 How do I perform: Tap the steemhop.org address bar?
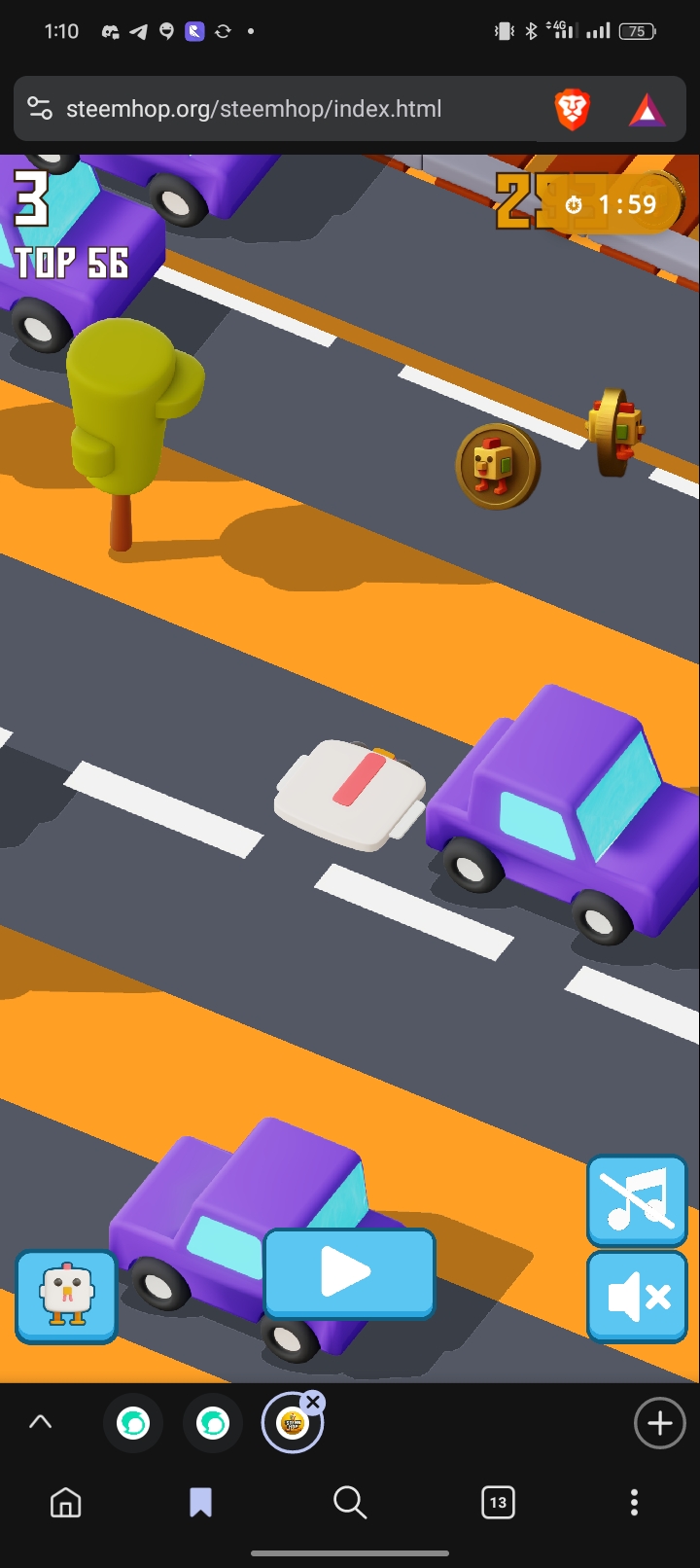253,109
